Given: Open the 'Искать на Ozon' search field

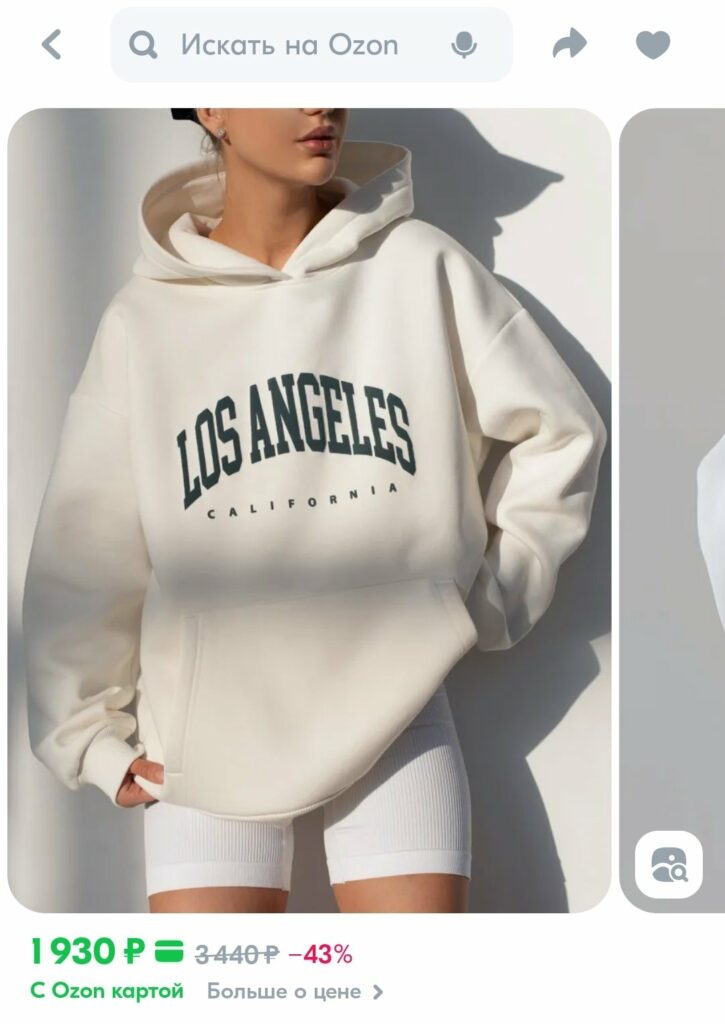Looking at the screenshot, I should [x=289, y=45].
